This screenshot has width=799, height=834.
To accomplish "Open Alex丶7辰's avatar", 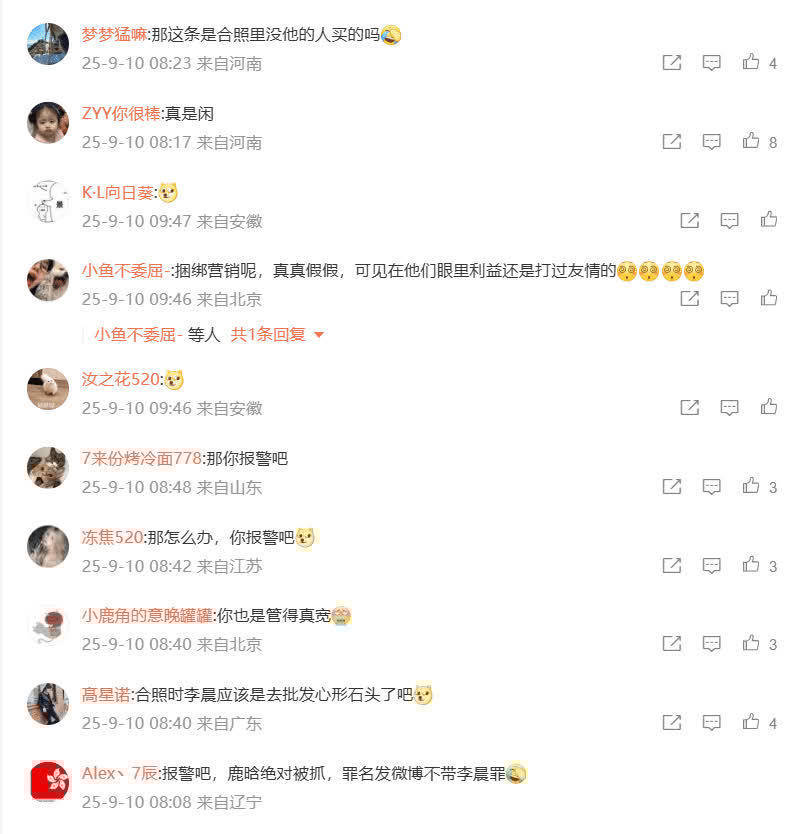I will coord(47,782).
